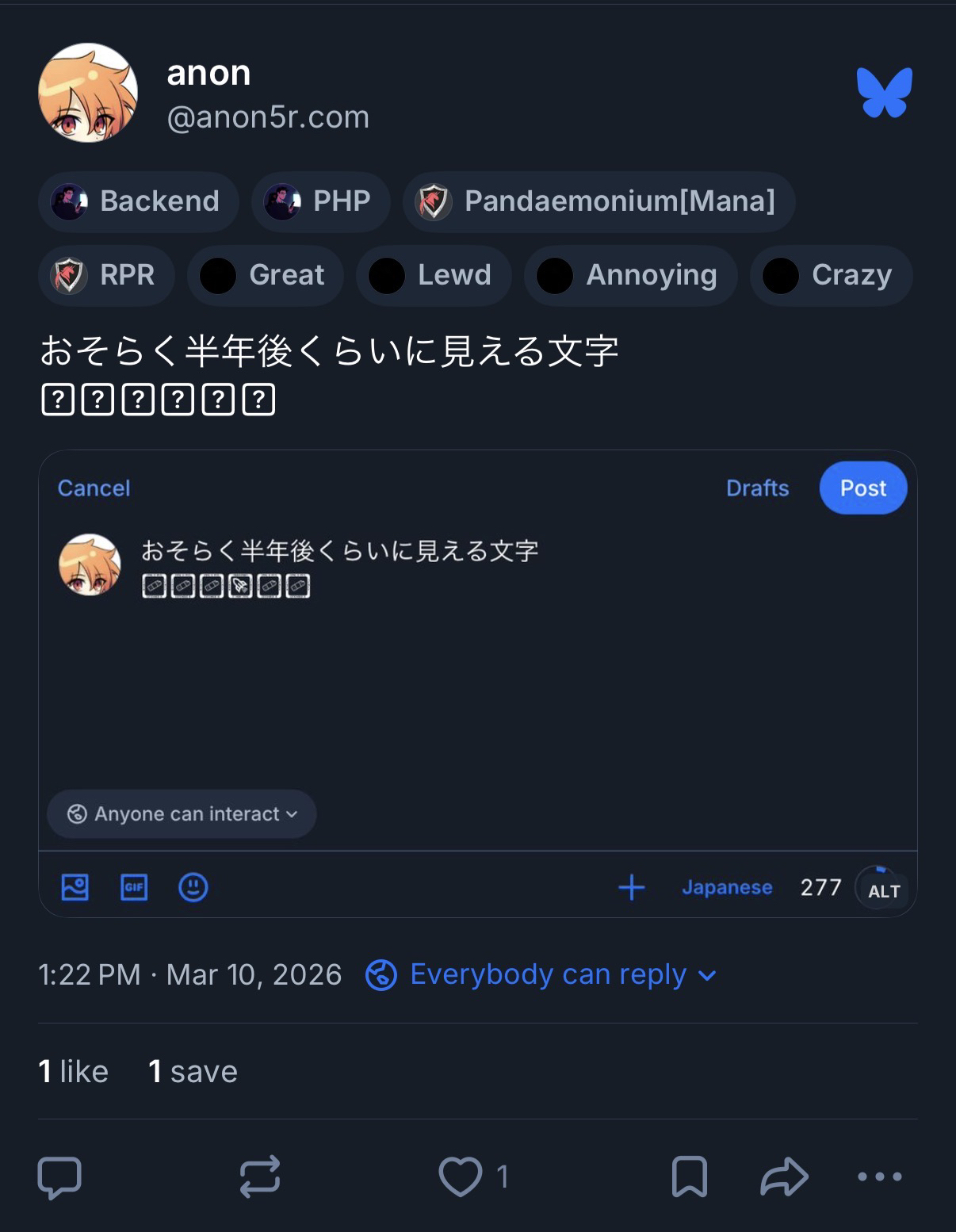Screen dimensions: 956x1232
Task: Open the Lewd label chip
Action: coord(434,275)
